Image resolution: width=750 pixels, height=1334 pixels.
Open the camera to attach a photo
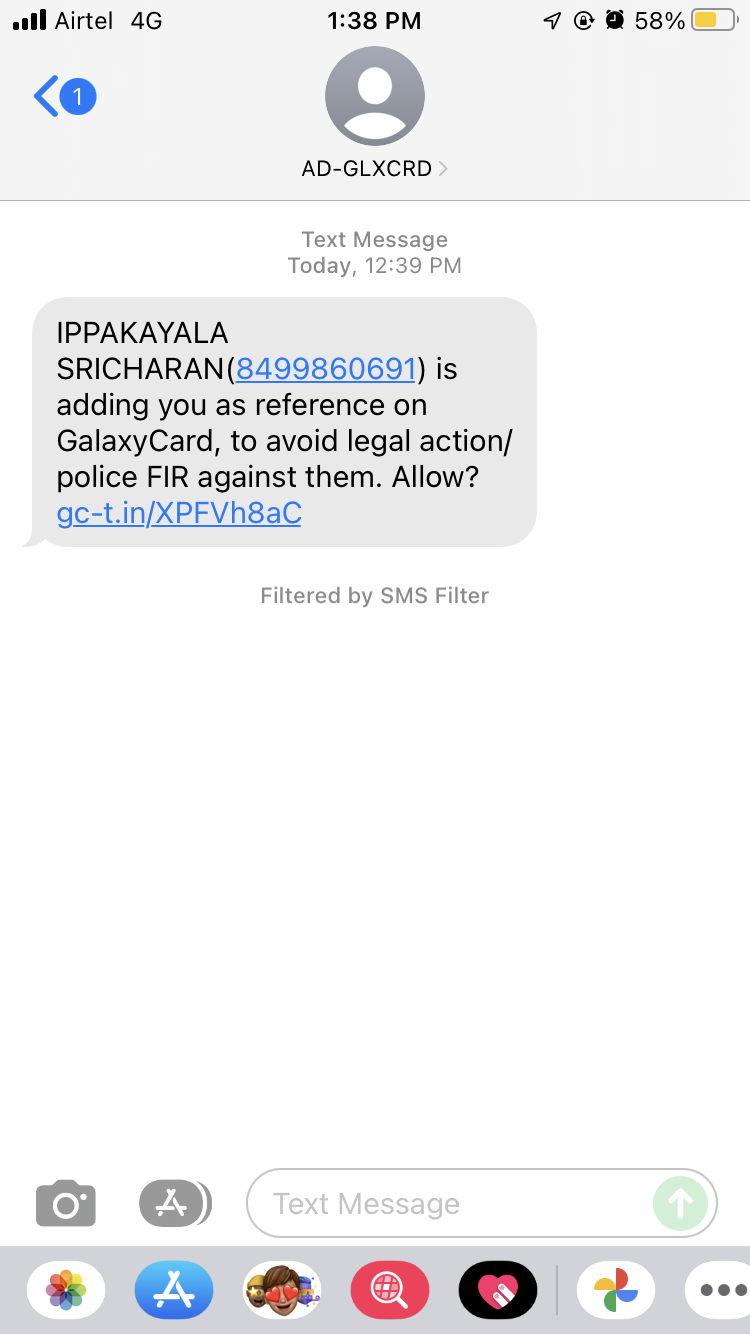pos(66,1203)
